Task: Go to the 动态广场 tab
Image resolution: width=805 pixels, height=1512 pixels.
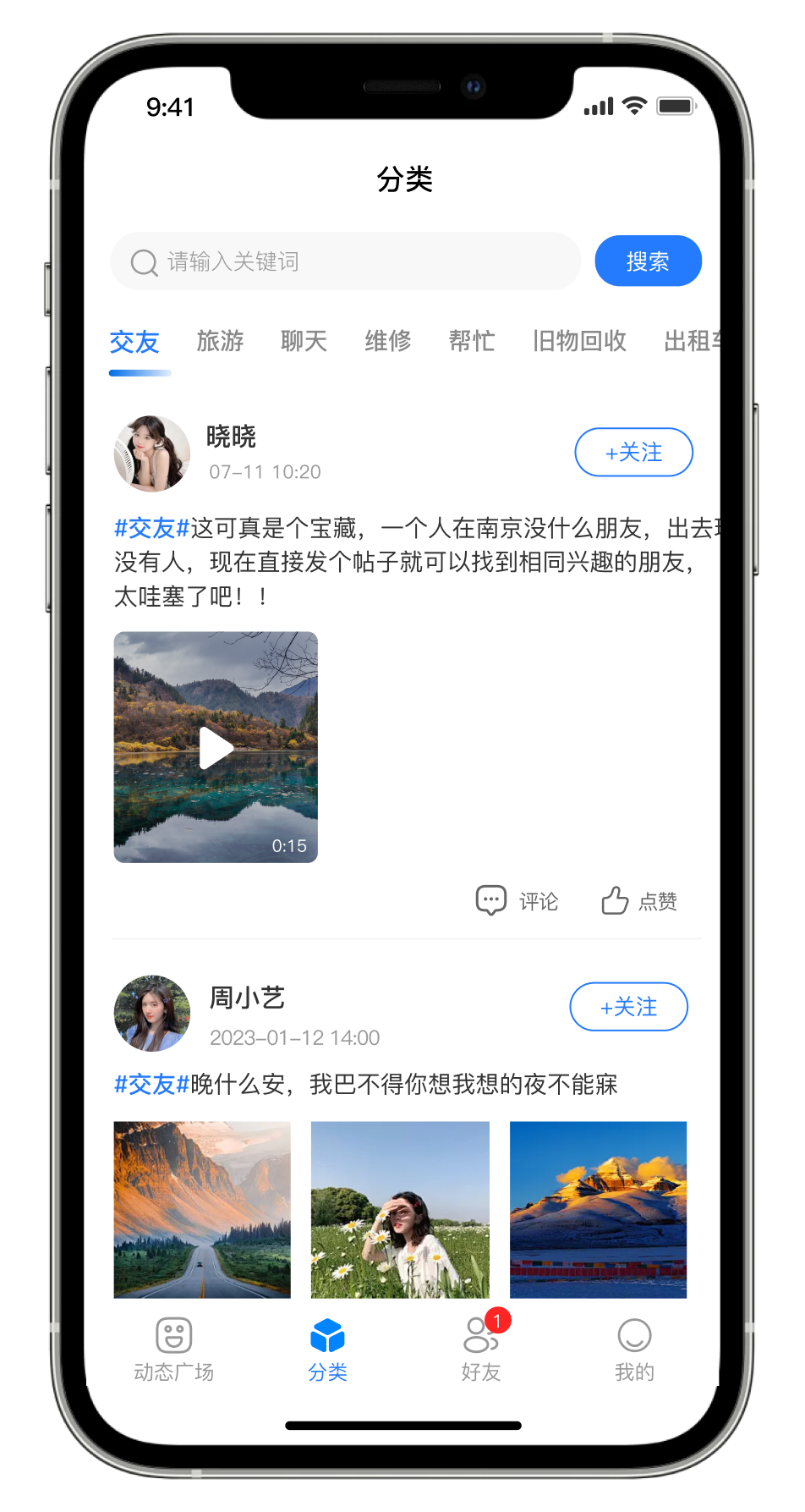Action: (x=173, y=1350)
